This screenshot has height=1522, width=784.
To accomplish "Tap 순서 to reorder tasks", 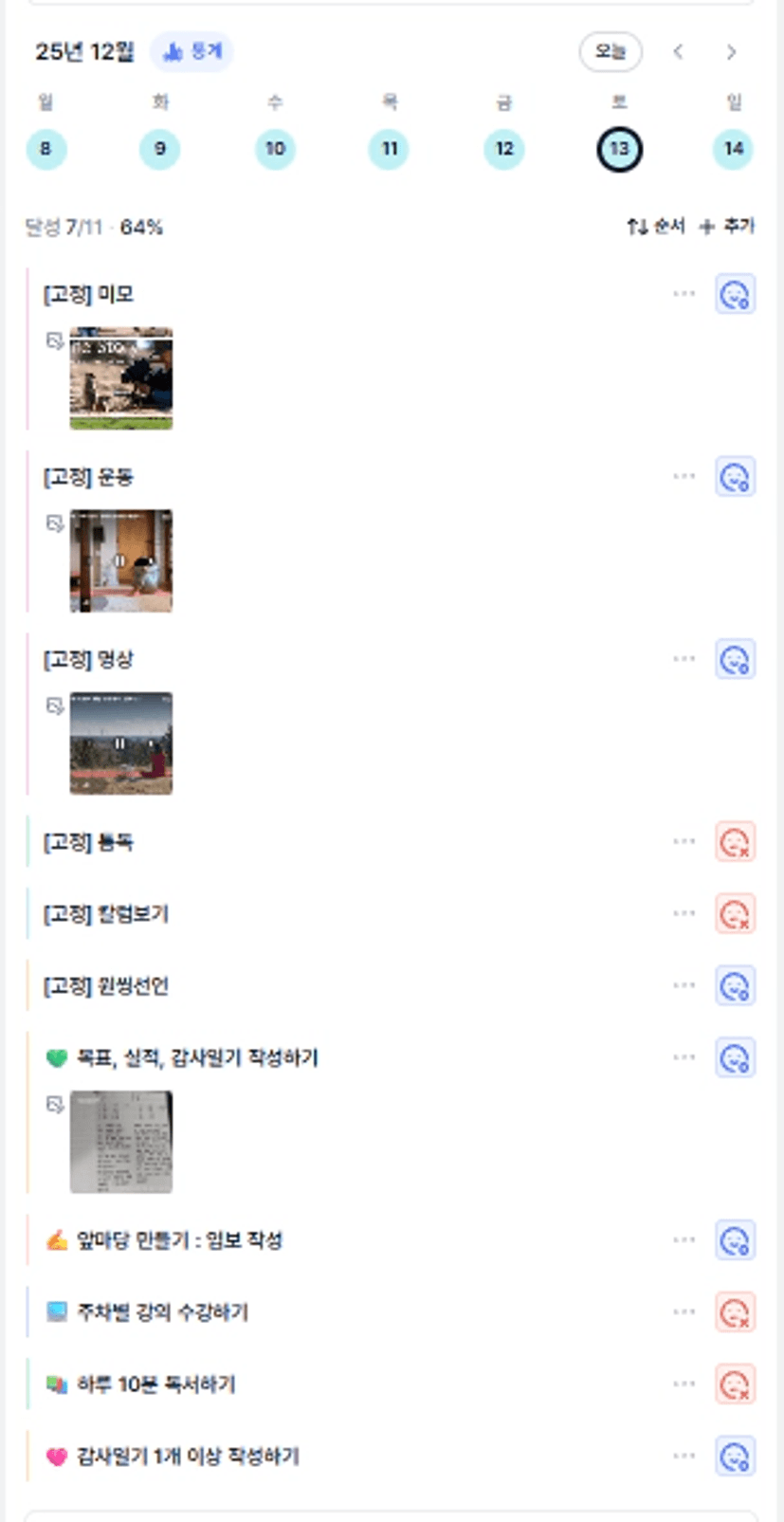I will pos(656,227).
